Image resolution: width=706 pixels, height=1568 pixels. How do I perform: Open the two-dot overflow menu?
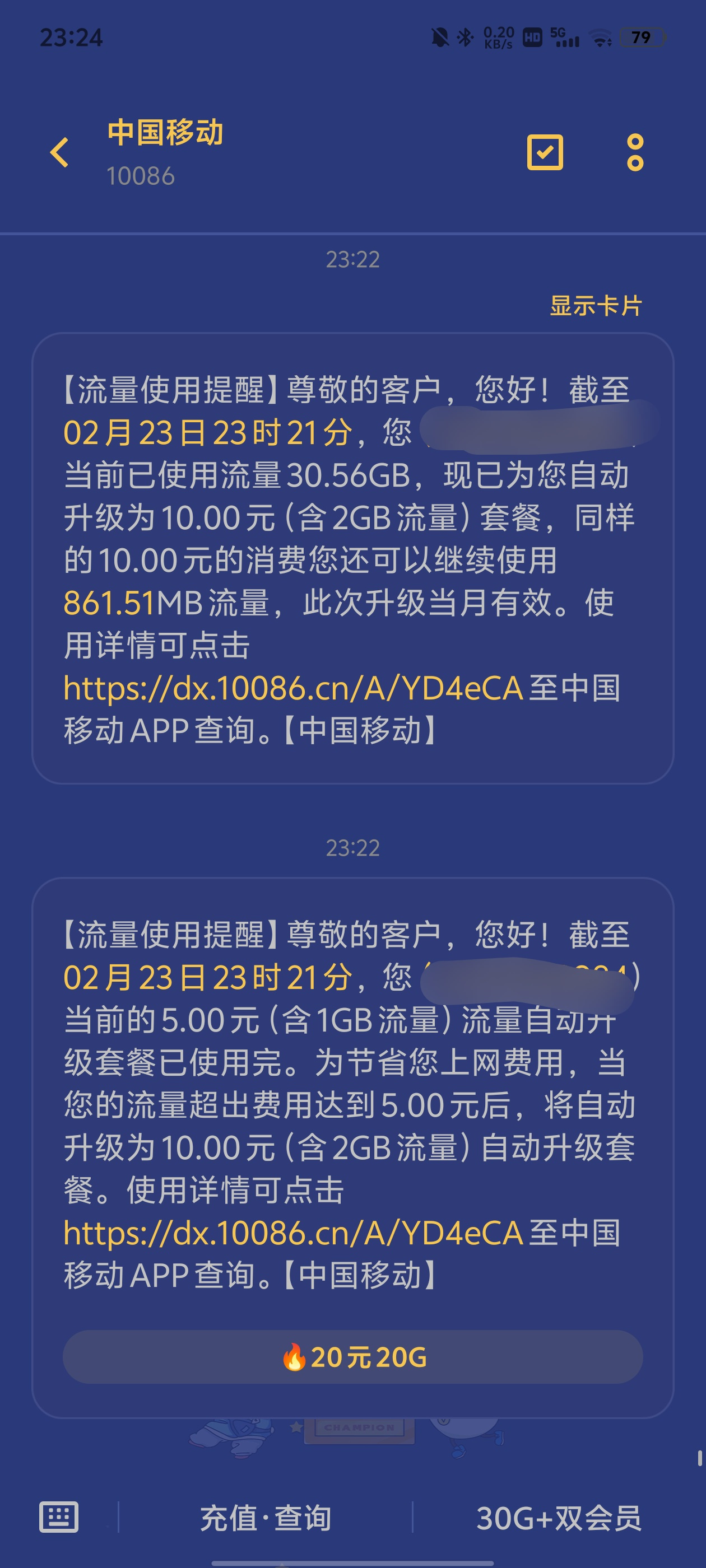coord(635,152)
